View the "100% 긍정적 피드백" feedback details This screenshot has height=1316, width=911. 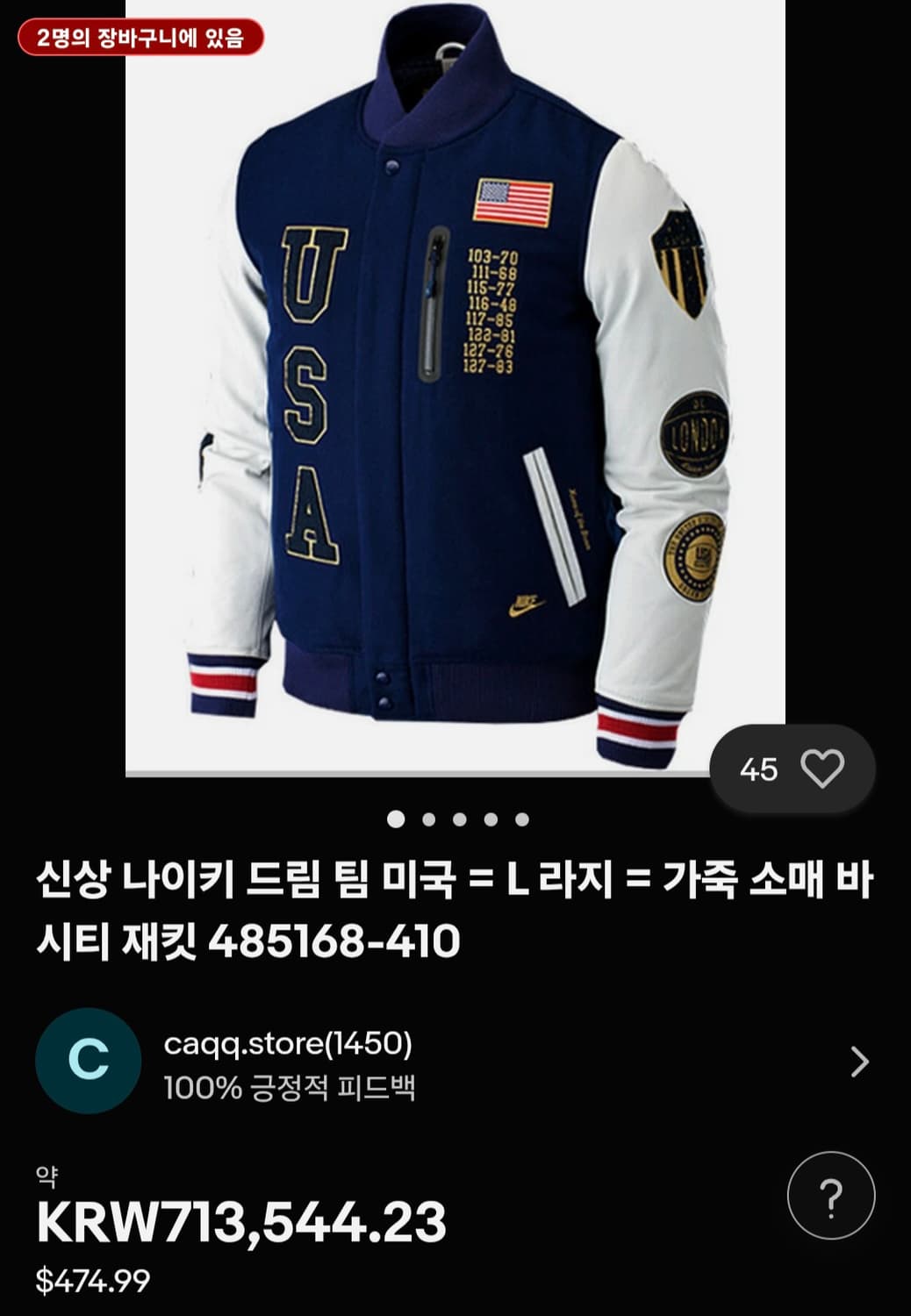[291, 1087]
